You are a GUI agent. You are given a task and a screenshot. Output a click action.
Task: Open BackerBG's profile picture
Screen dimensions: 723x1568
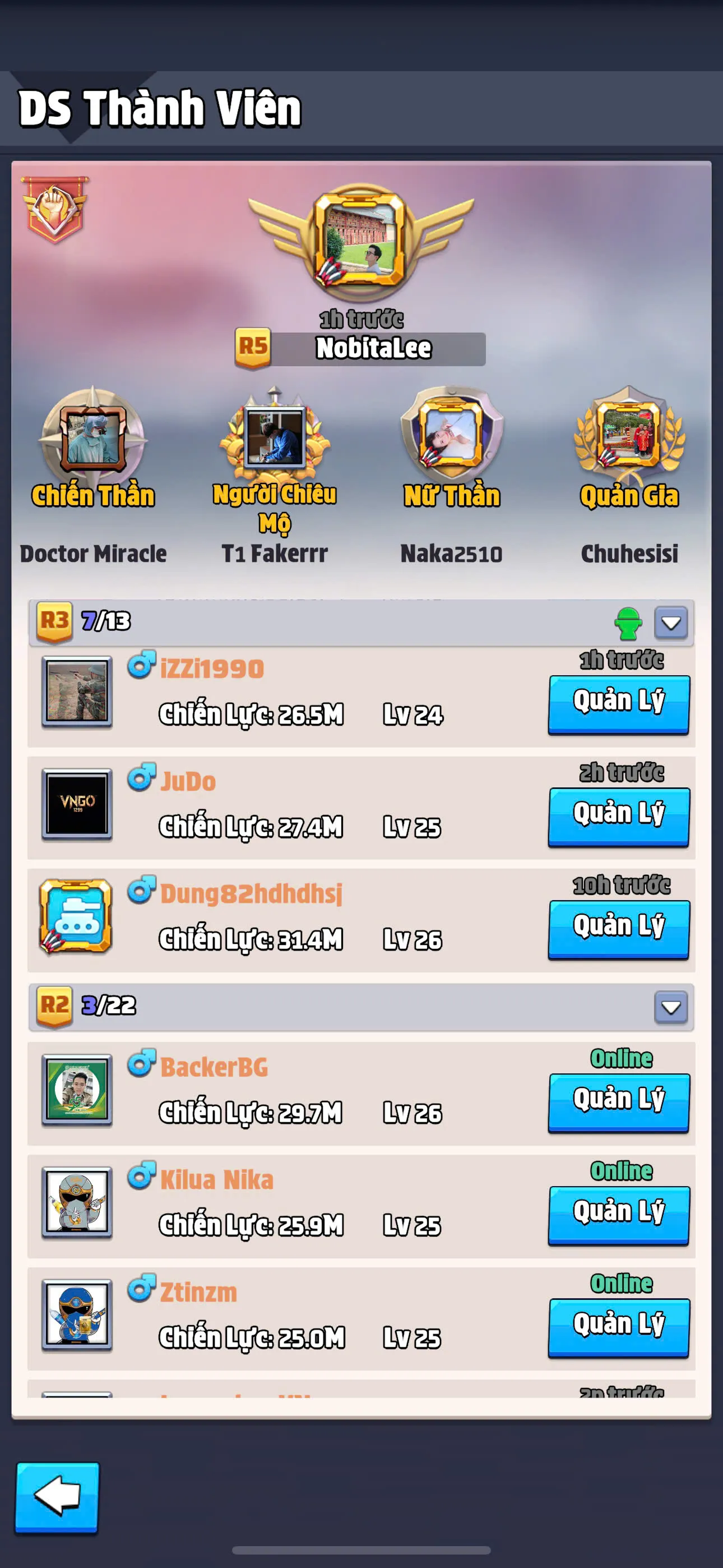(x=77, y=1090)
